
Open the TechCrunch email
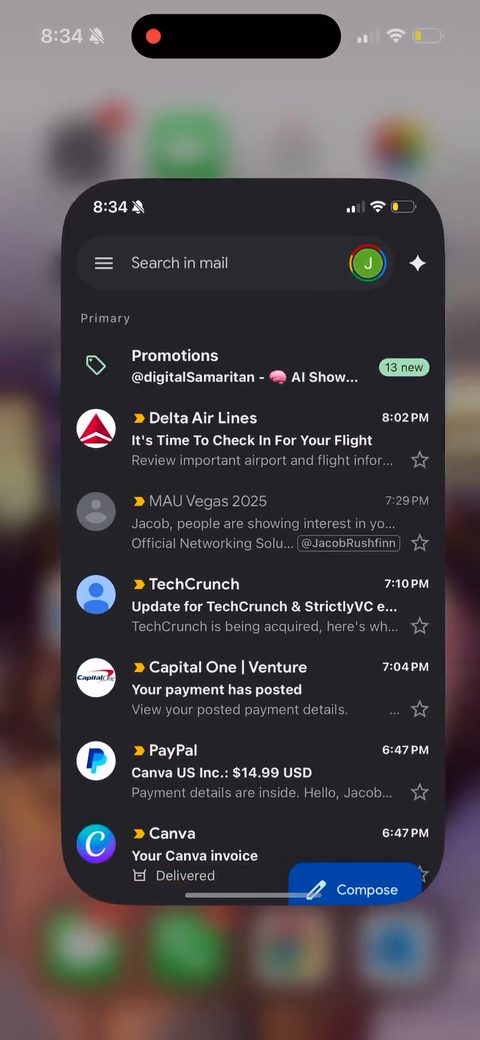pyautogui.click(x=253, y=605)
